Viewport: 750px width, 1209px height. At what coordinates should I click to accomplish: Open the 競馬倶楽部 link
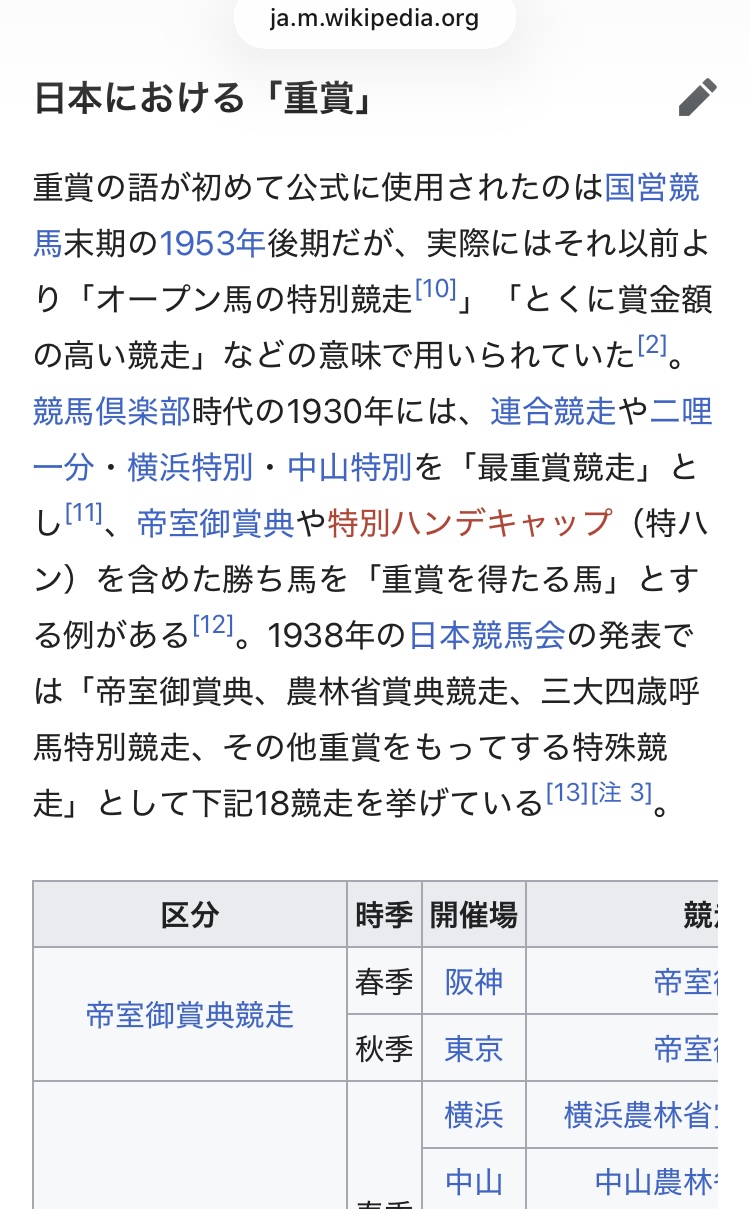(x=111, y=410)
